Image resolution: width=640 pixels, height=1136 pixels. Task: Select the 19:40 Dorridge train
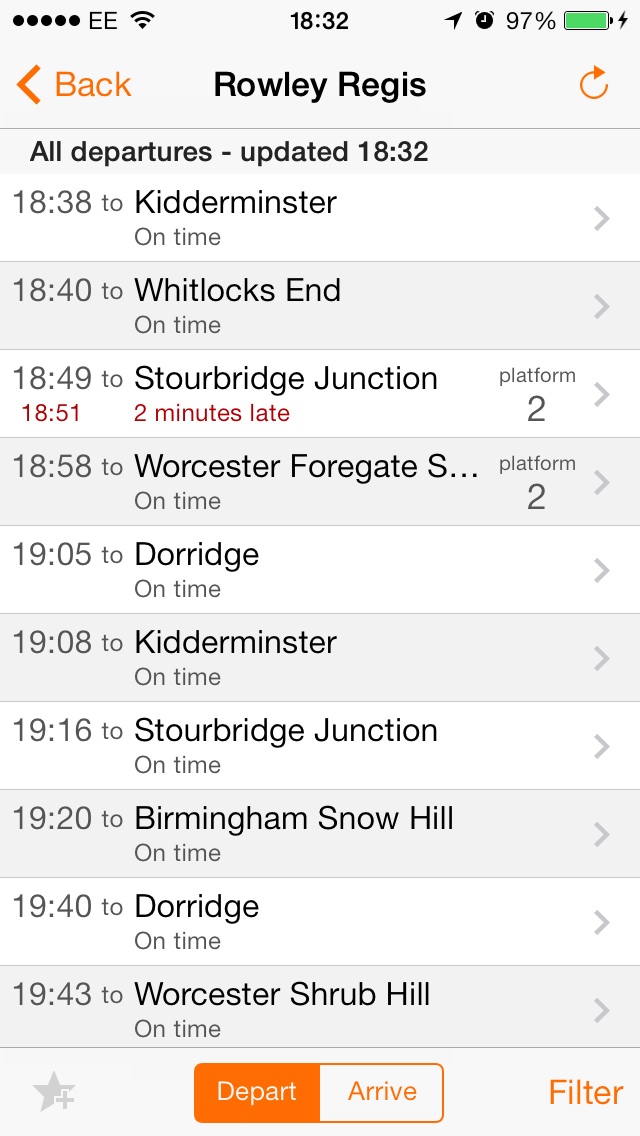coord(320,922)
